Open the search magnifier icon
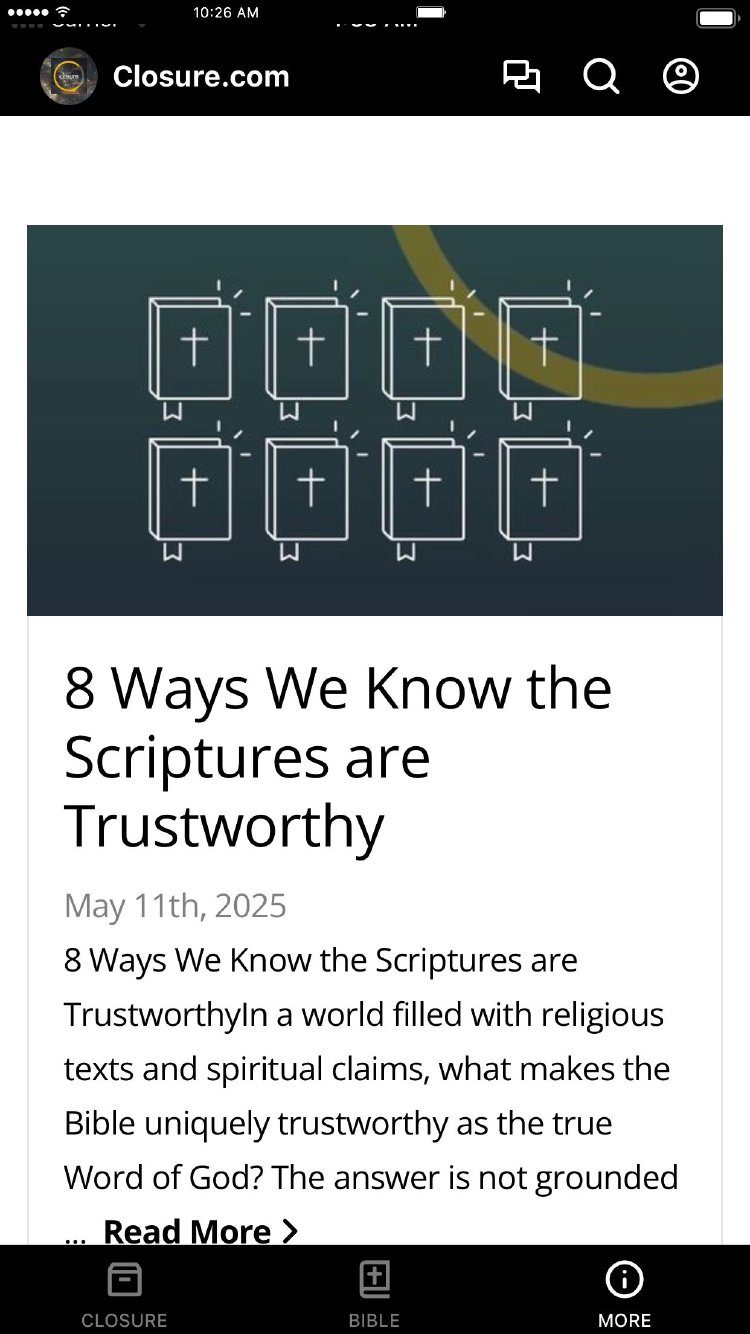 pyautogui.click(x=601, y=77)
